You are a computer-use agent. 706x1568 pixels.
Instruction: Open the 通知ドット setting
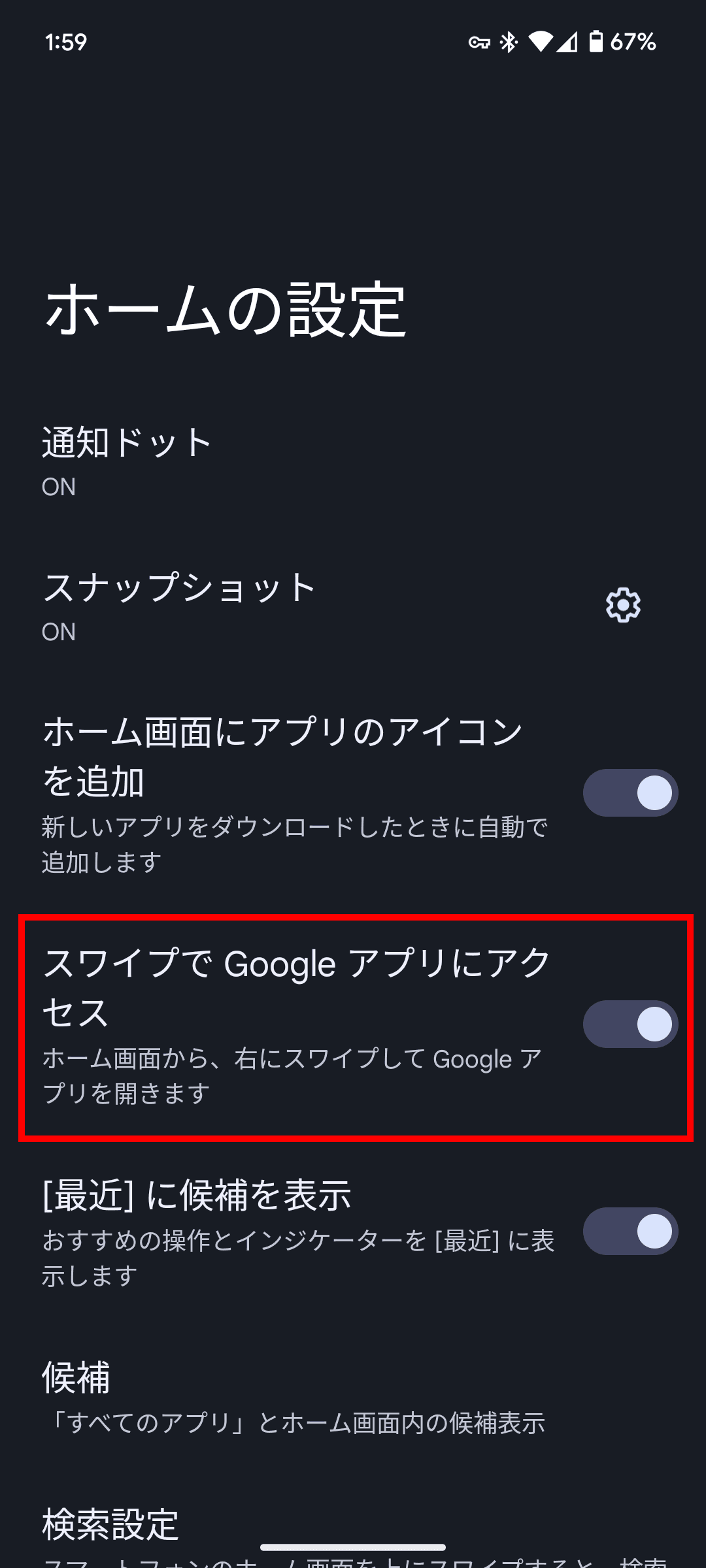pyautogui.click(x=353, y=461)
